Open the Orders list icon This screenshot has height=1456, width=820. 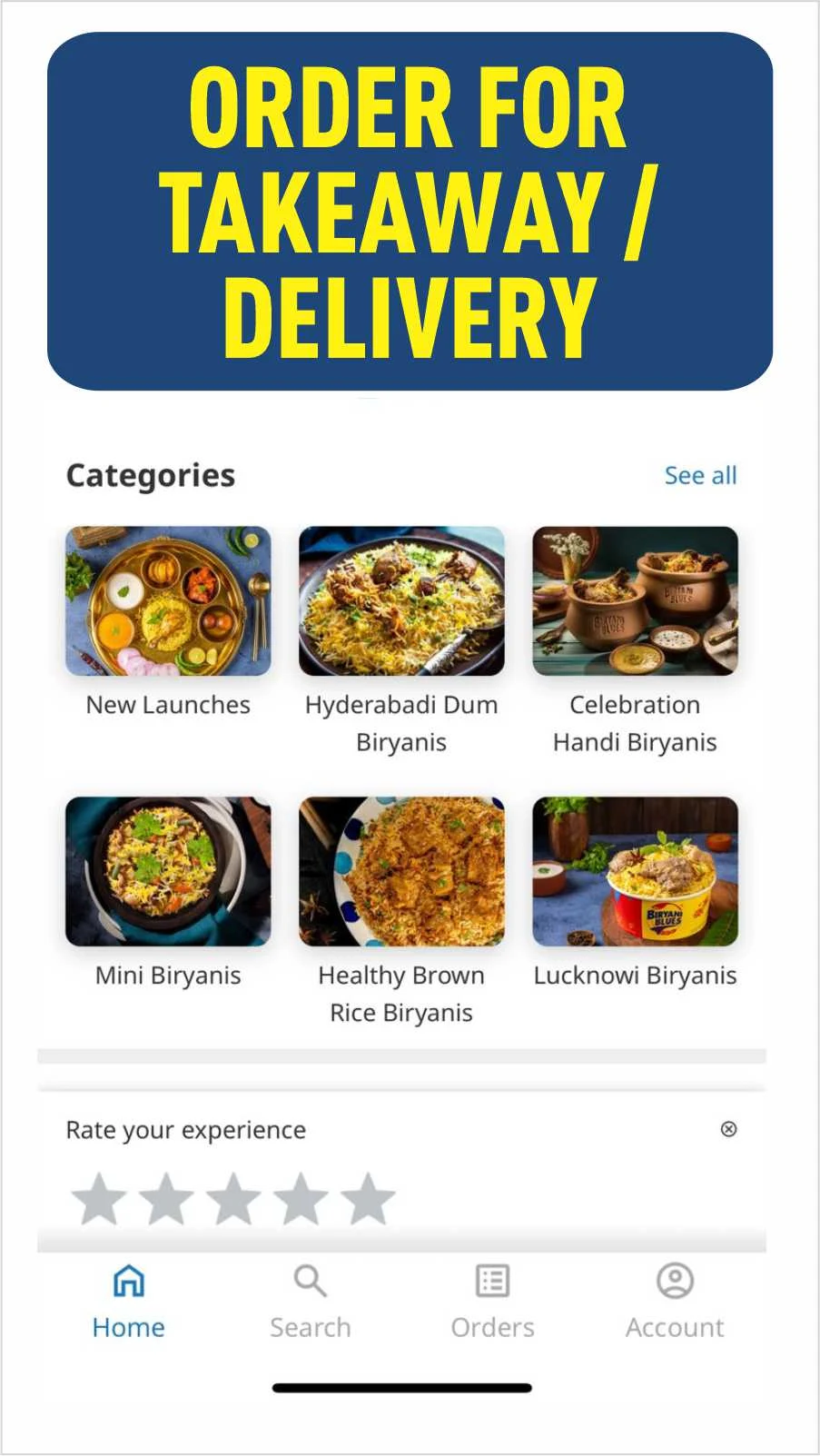[491, 1282]
